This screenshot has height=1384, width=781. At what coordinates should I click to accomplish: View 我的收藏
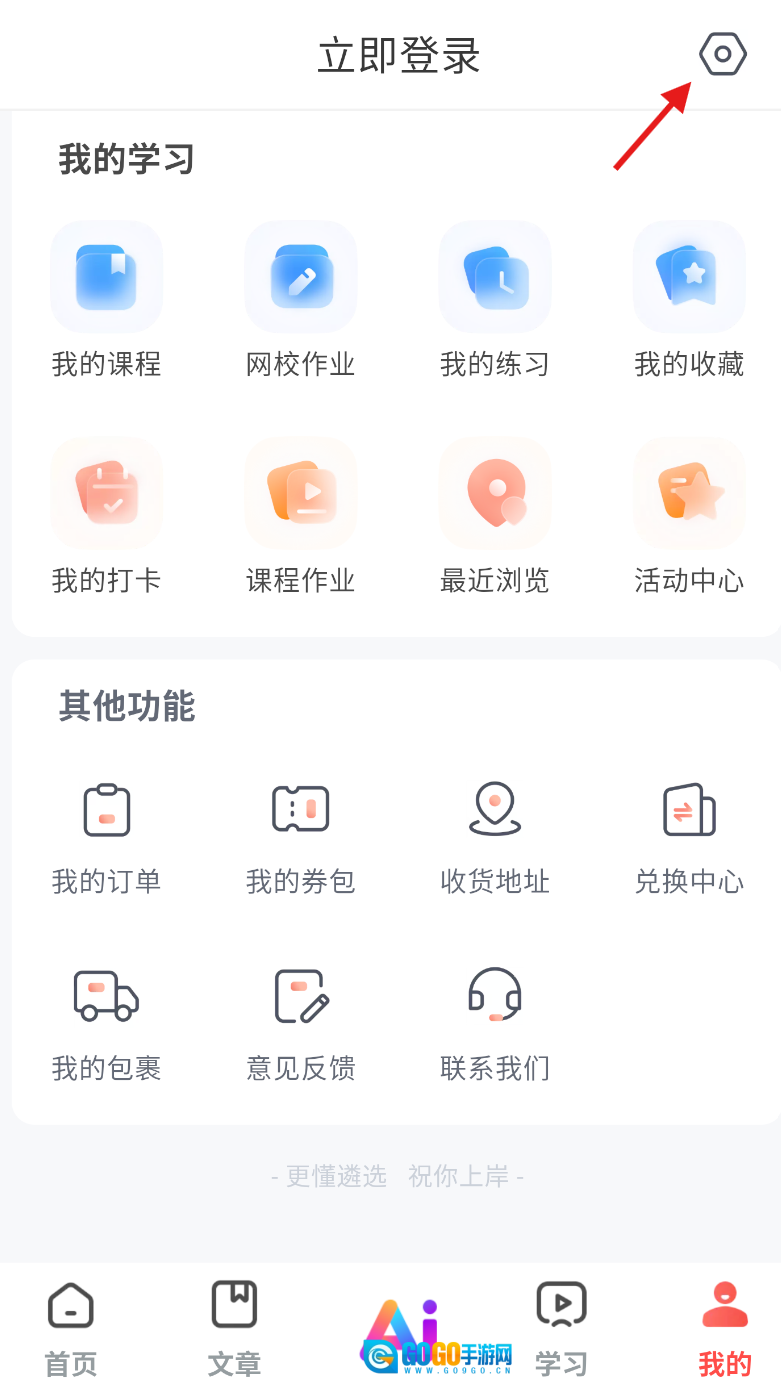point(689,298)
